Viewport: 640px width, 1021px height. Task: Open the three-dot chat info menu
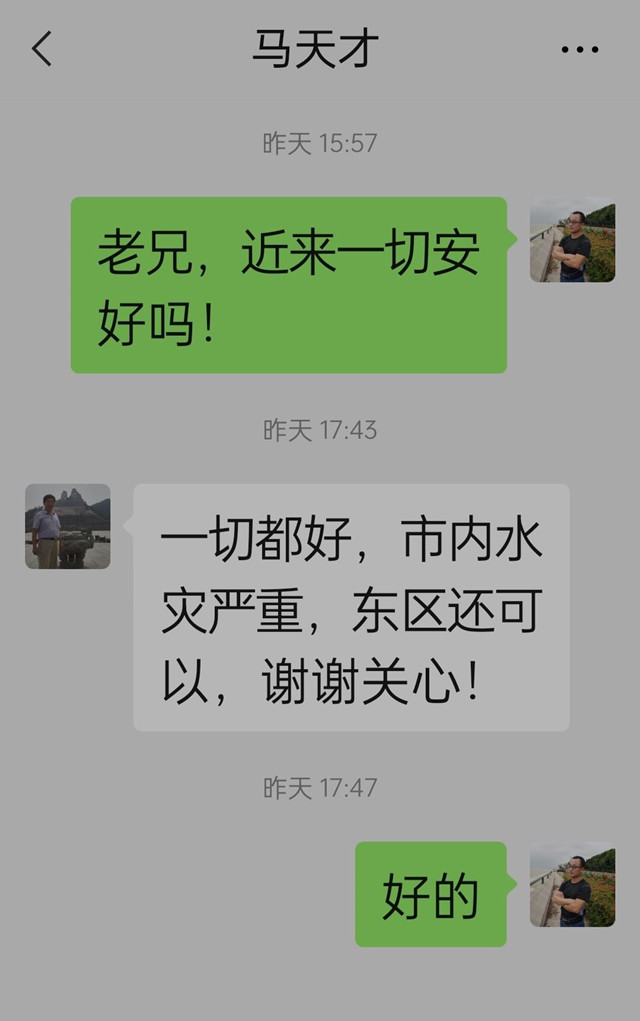[579, 49]
